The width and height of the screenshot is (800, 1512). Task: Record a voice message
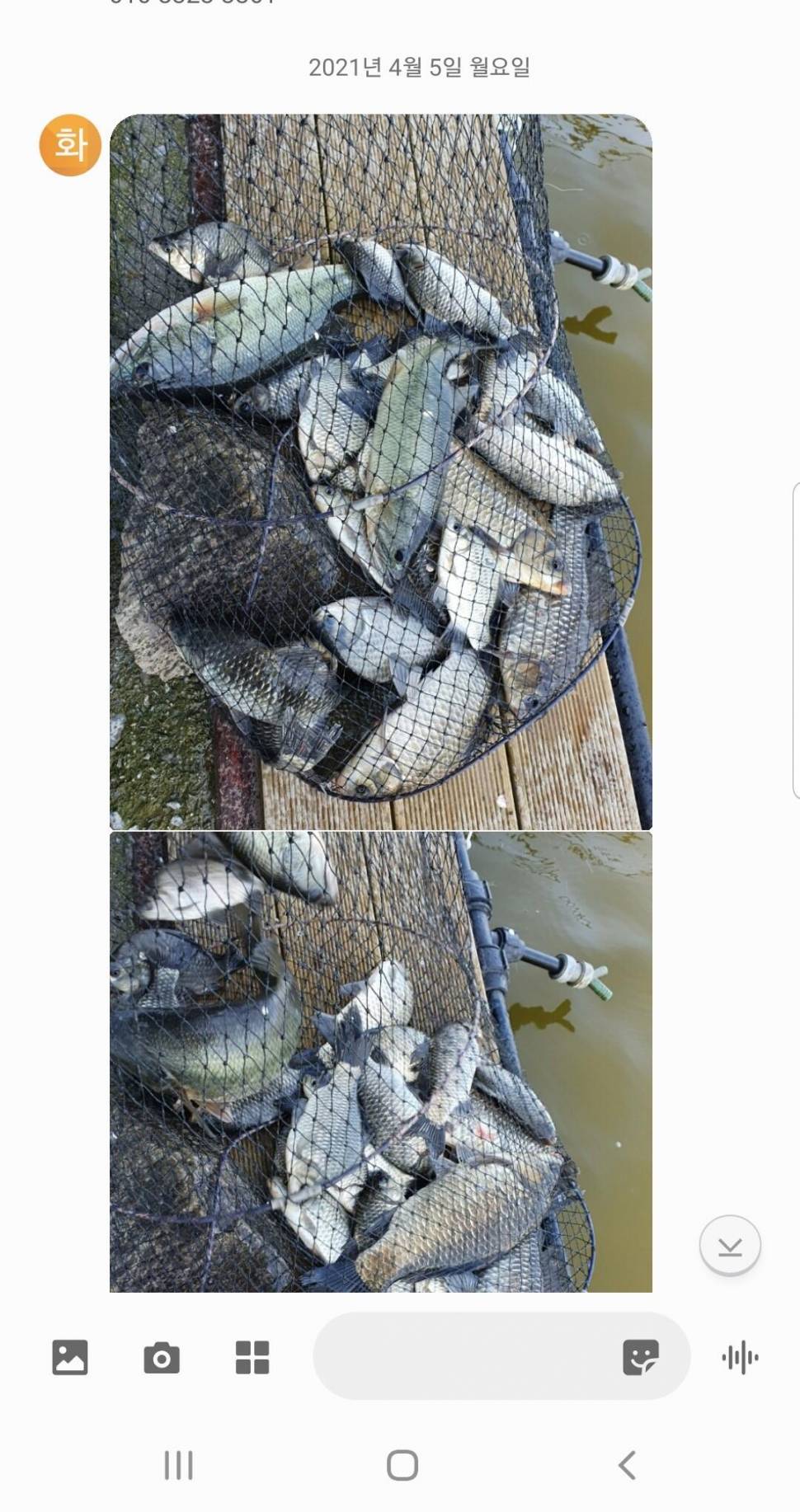pos(740,1357)
